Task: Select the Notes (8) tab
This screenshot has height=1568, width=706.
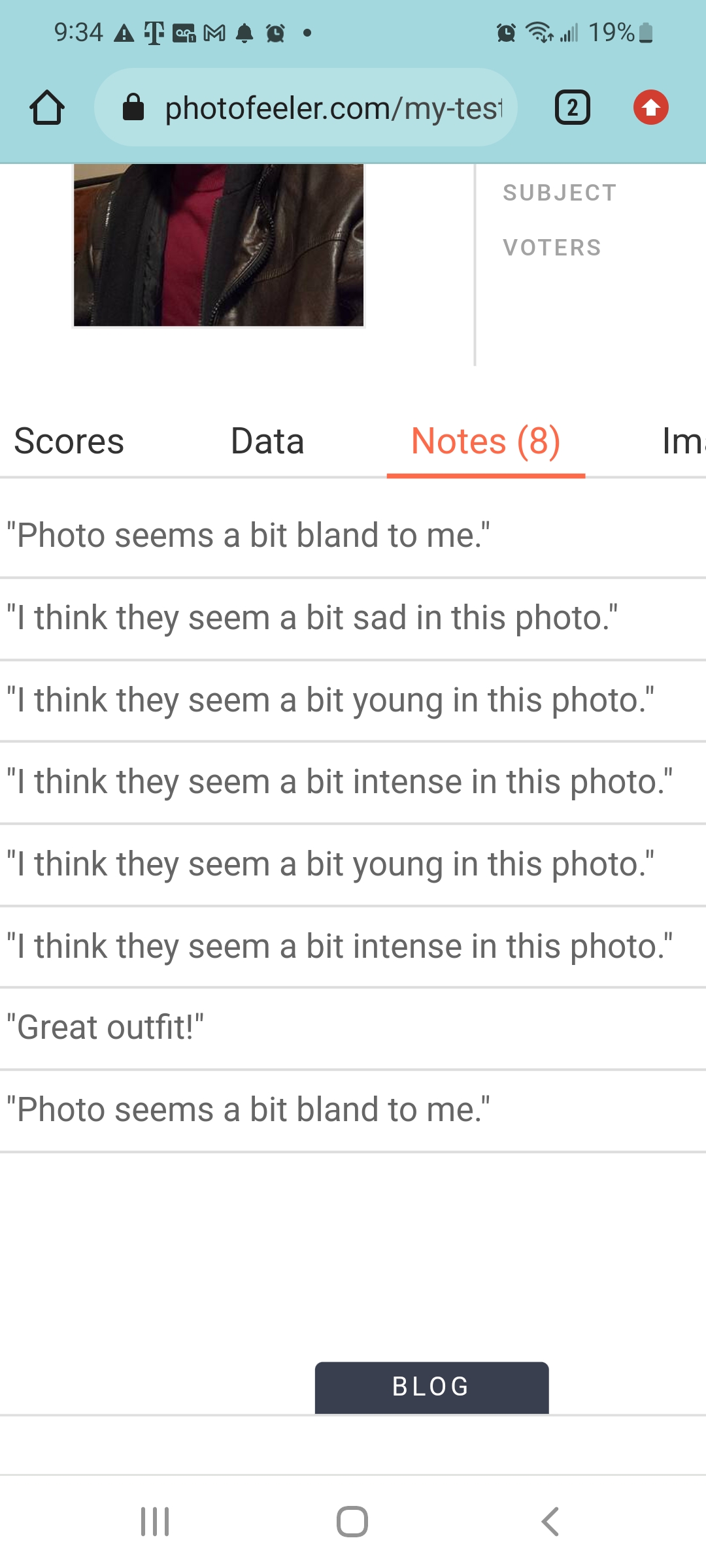Action: [486, 441]
